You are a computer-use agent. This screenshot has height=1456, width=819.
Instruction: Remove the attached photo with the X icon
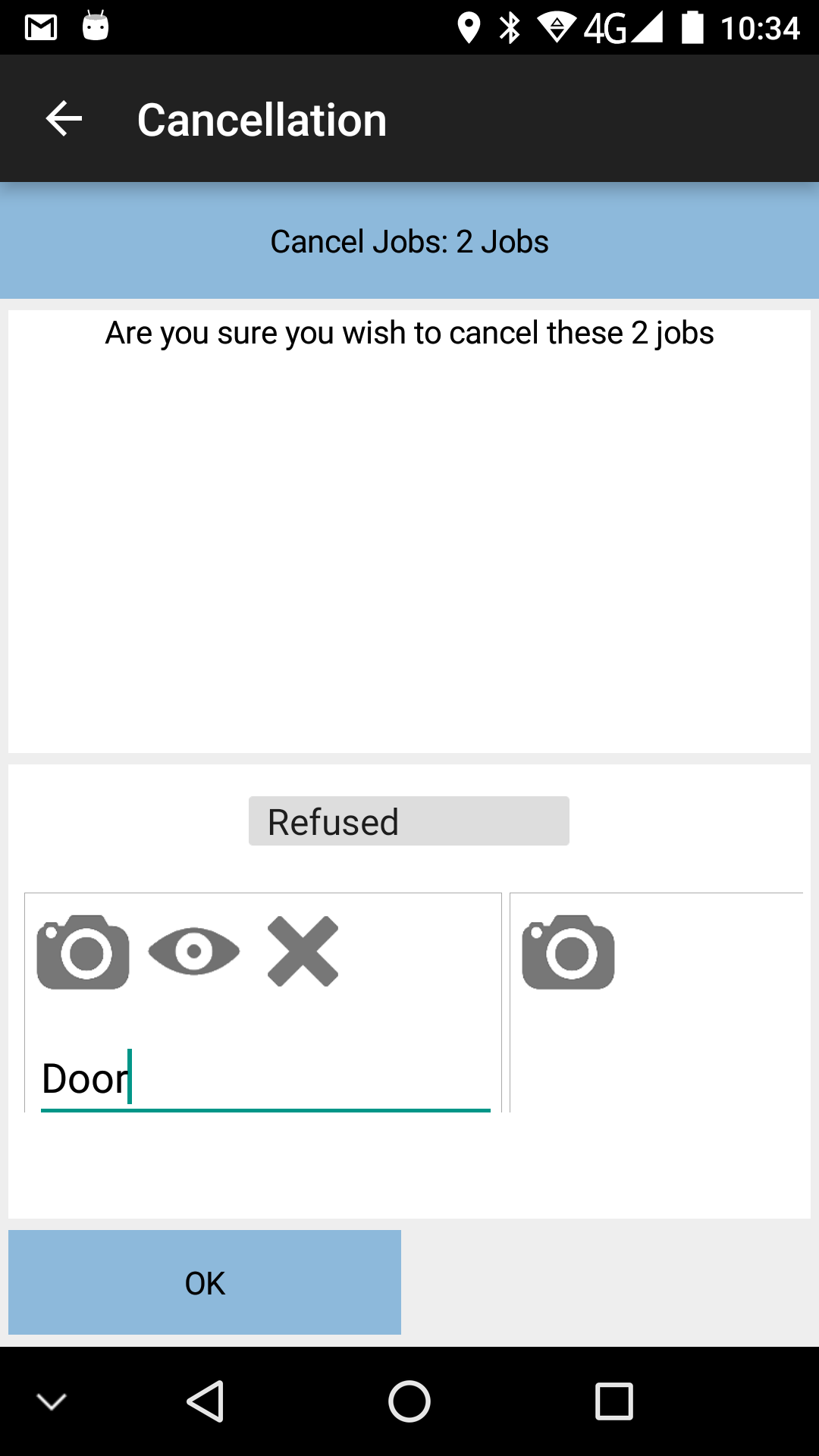click(x=303, y=952)
